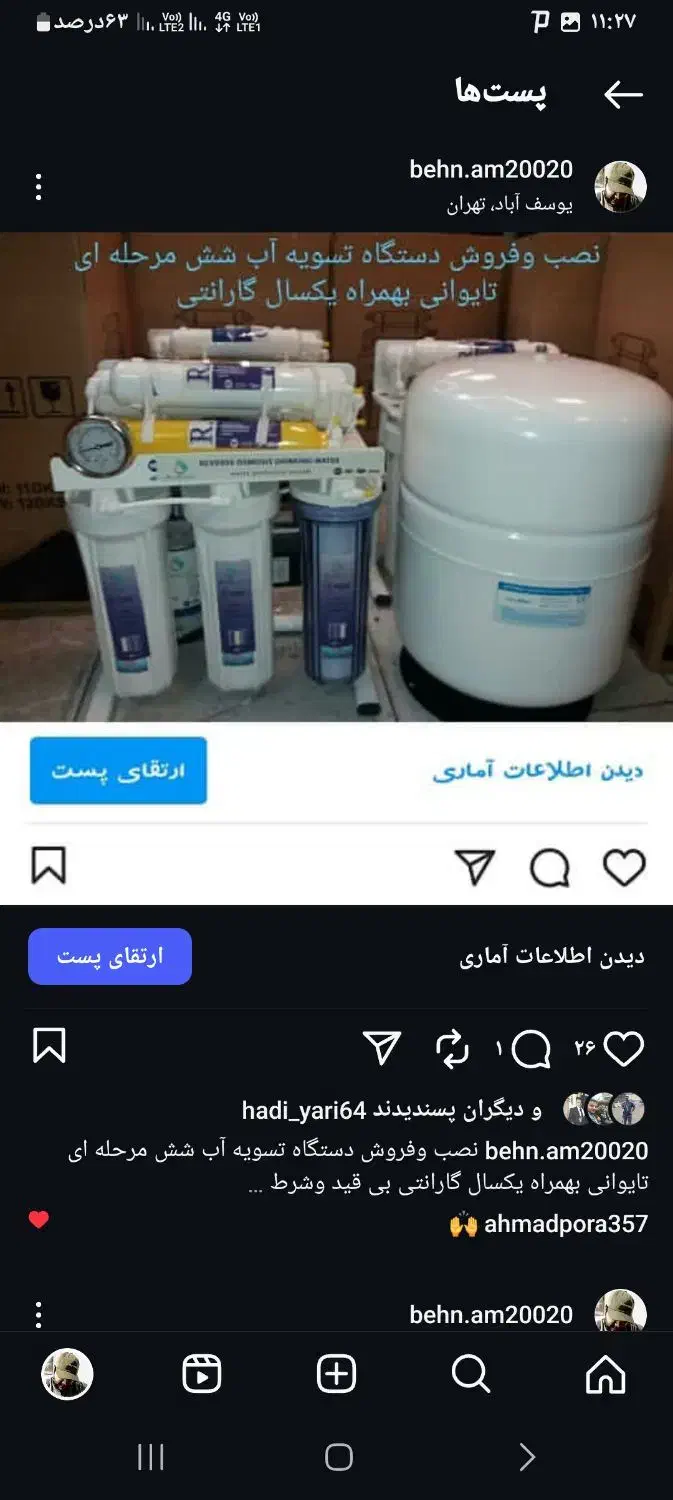Open hadi_yari64 in the likes line

[x=305, y=1110]
